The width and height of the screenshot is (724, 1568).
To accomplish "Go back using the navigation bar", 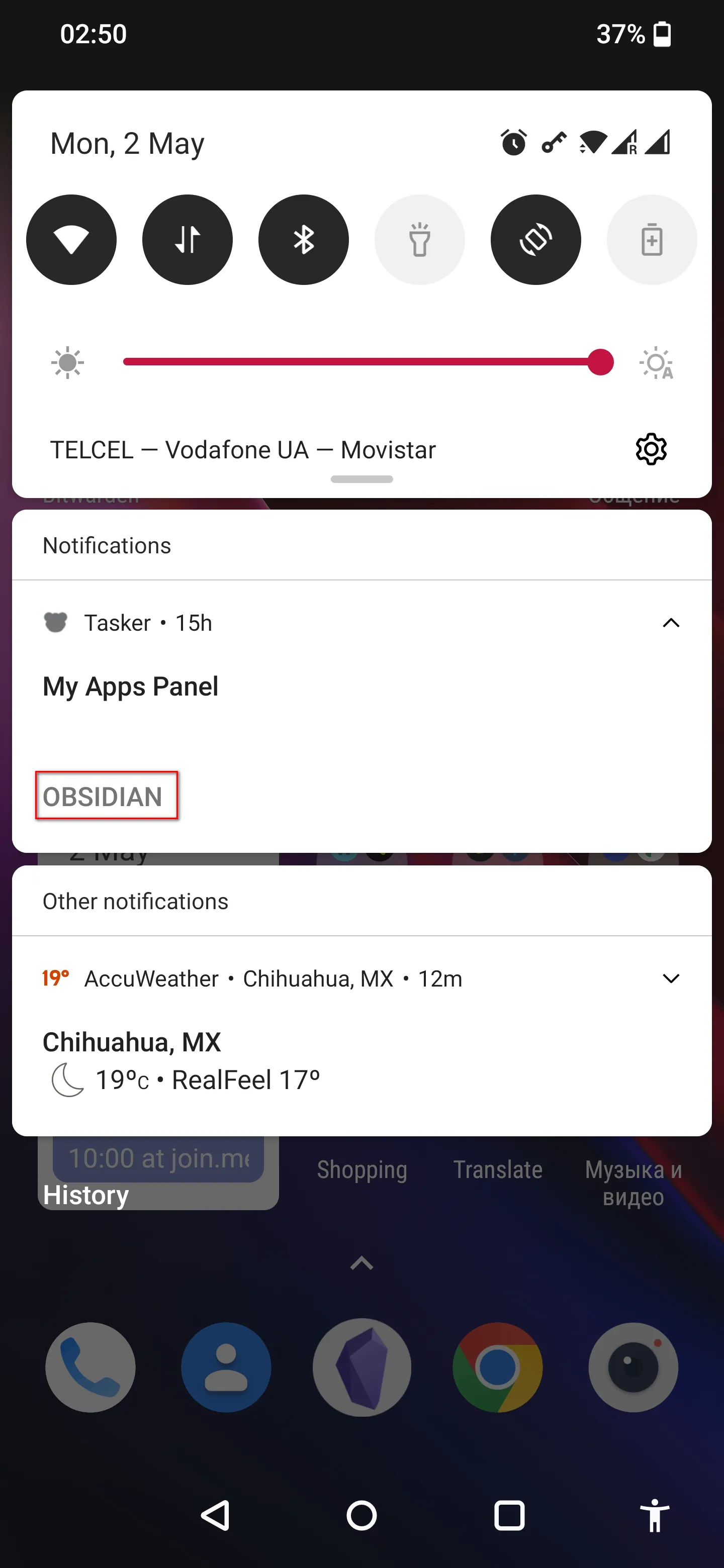I will (x=216, y=1515).
